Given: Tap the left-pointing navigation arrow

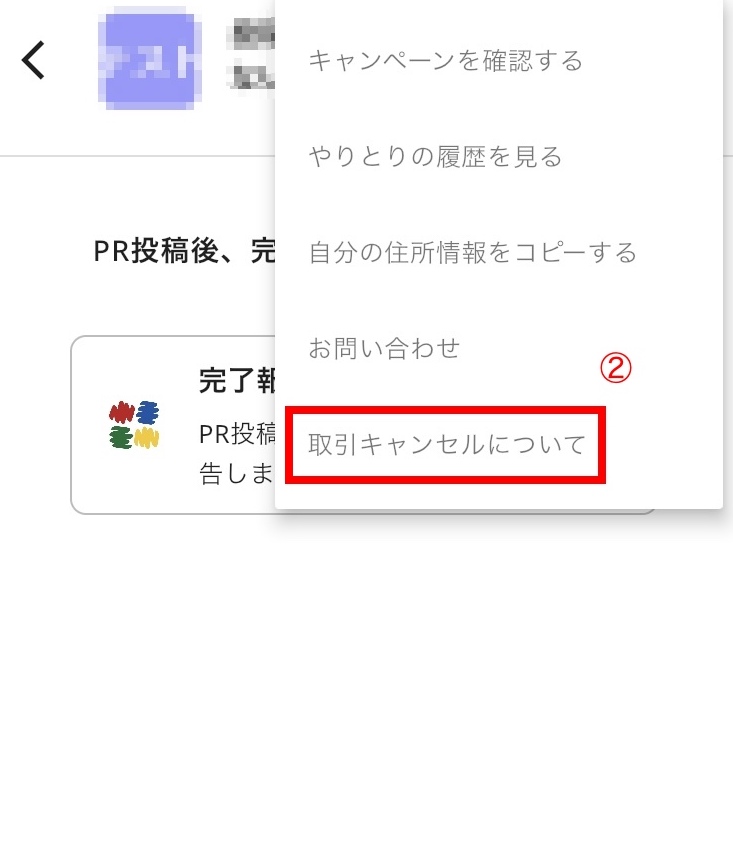Looking at the screenshot, I should pyautogui.click(x=33, y=59).
